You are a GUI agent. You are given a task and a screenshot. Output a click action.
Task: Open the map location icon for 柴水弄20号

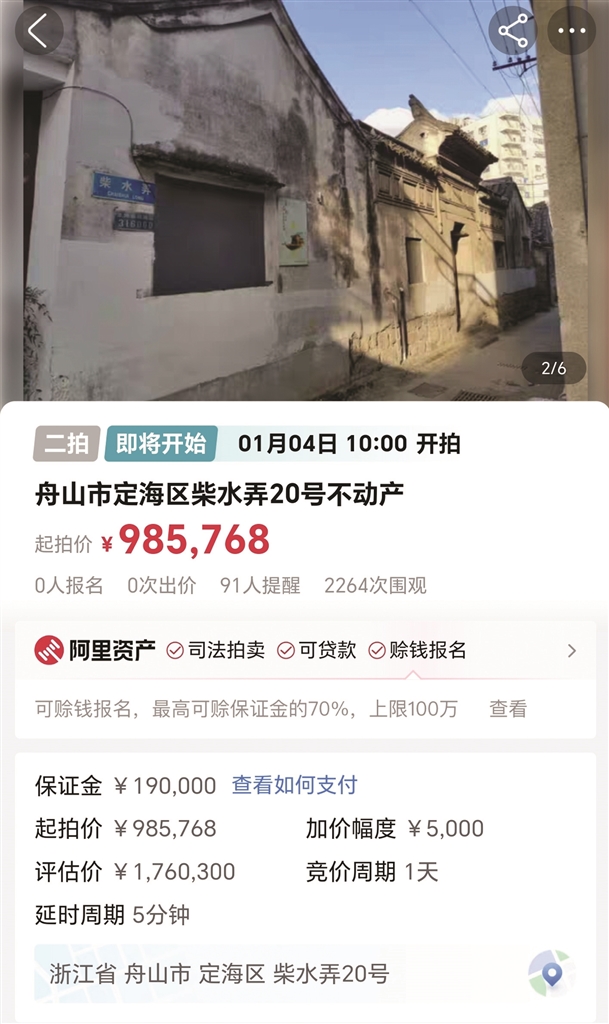pos(551,973)
